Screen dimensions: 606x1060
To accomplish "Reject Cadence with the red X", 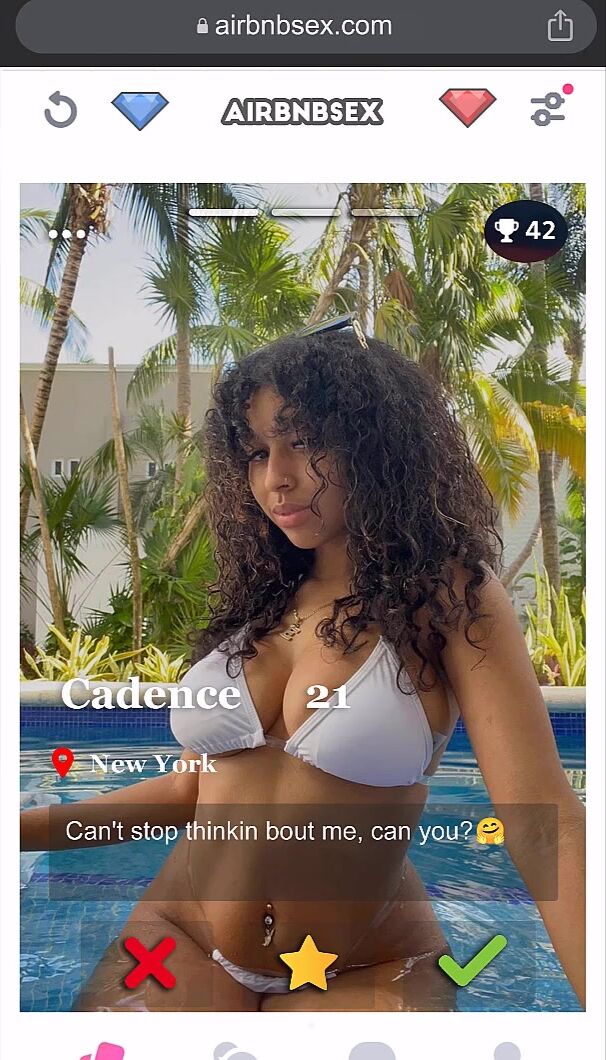I will [150, 962].
